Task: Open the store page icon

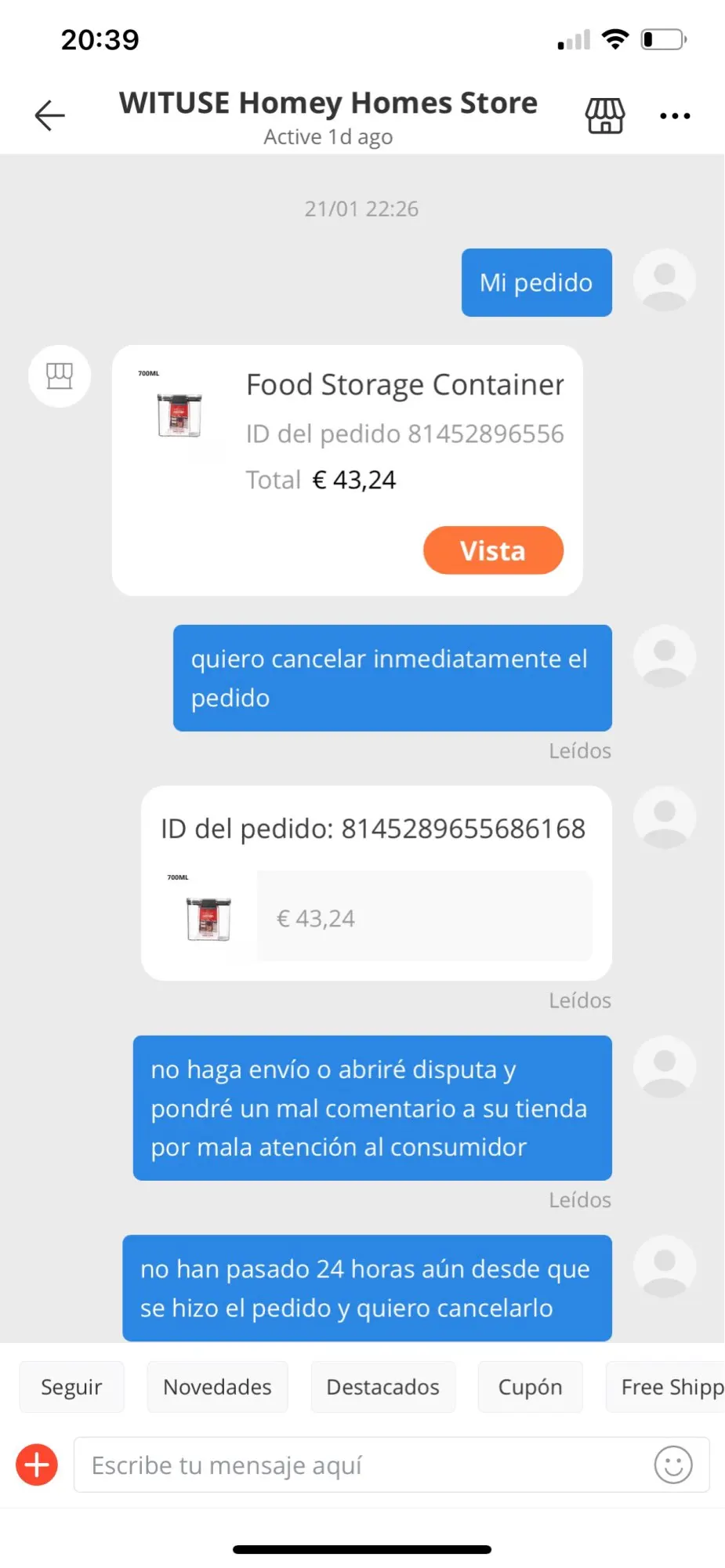Action: pyautogui.click(x=604, y=116)
